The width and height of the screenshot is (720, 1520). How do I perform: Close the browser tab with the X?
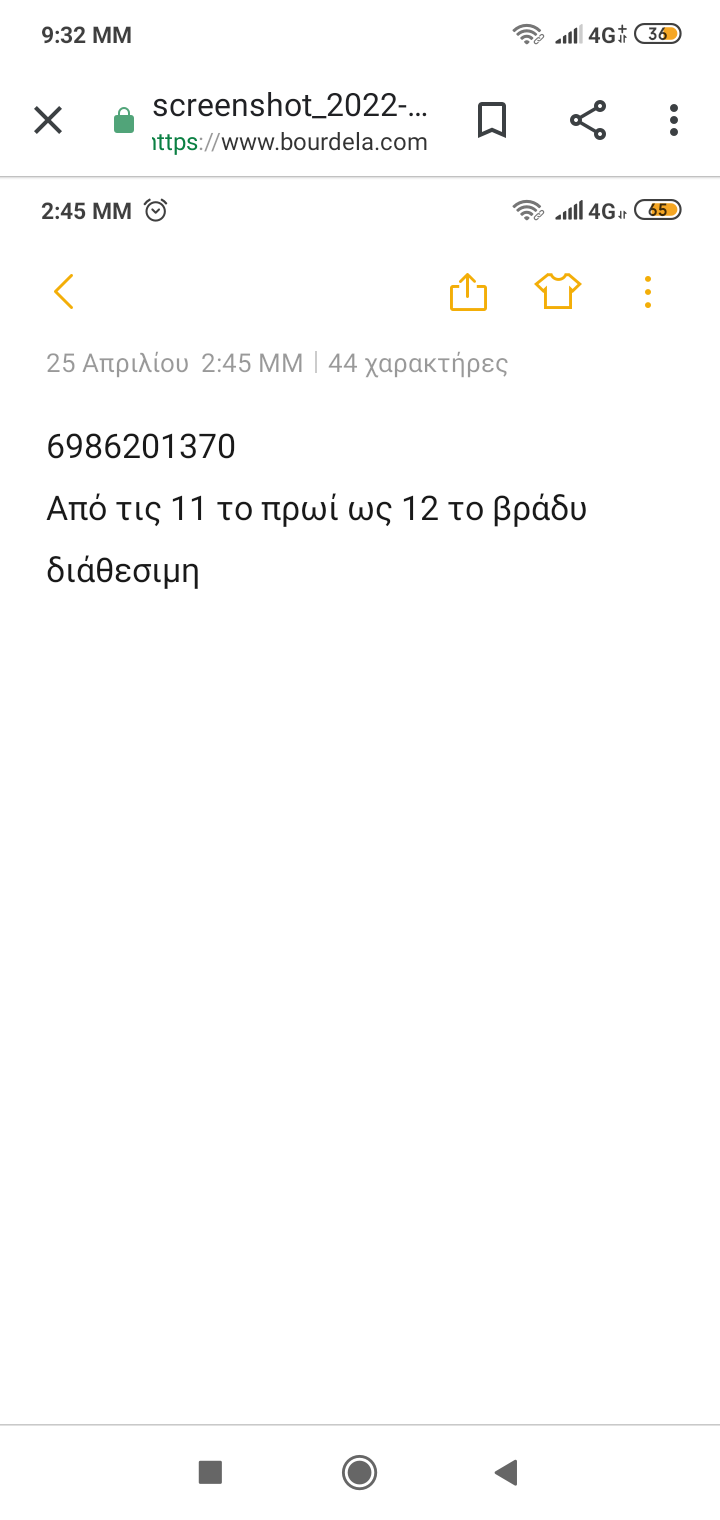48,121
